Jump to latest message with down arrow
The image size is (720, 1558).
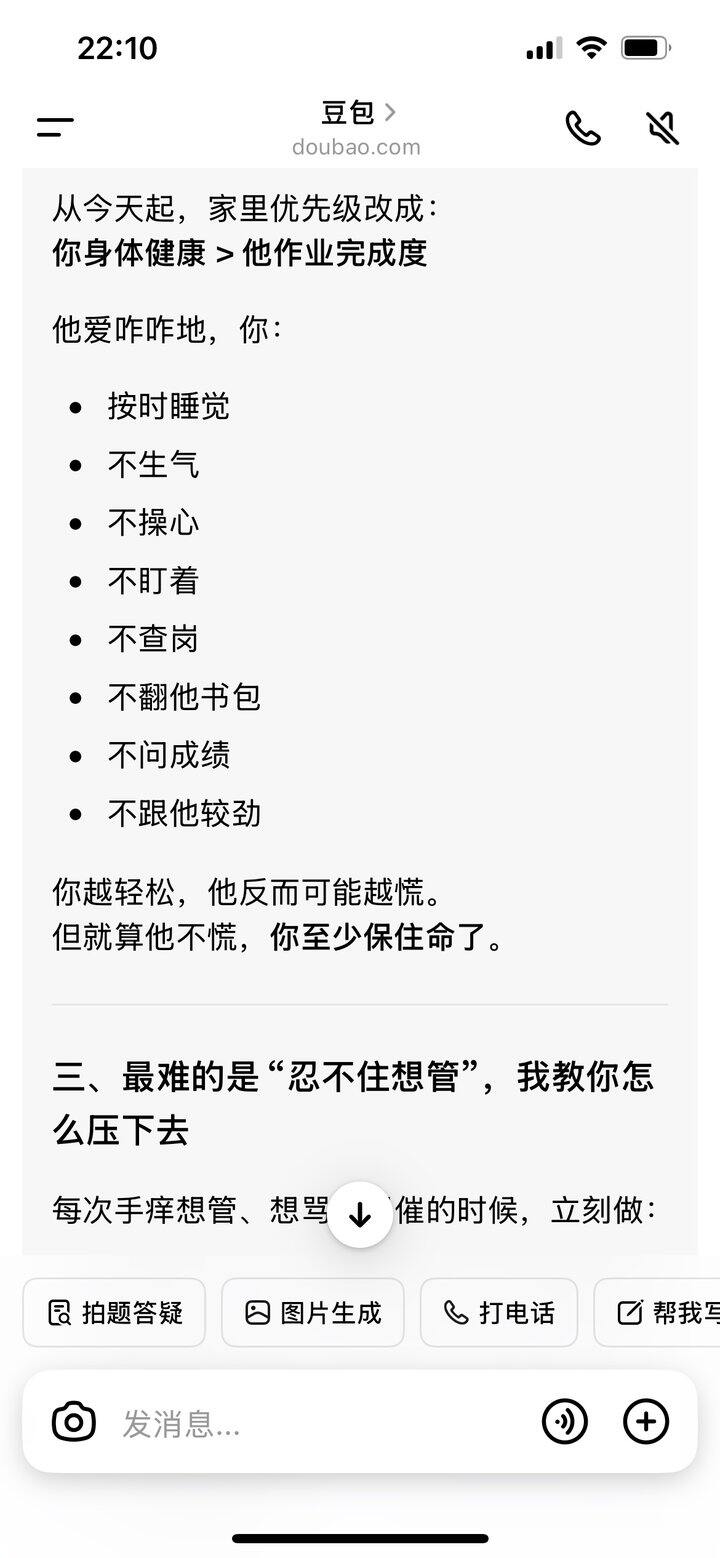(360, 1215)
